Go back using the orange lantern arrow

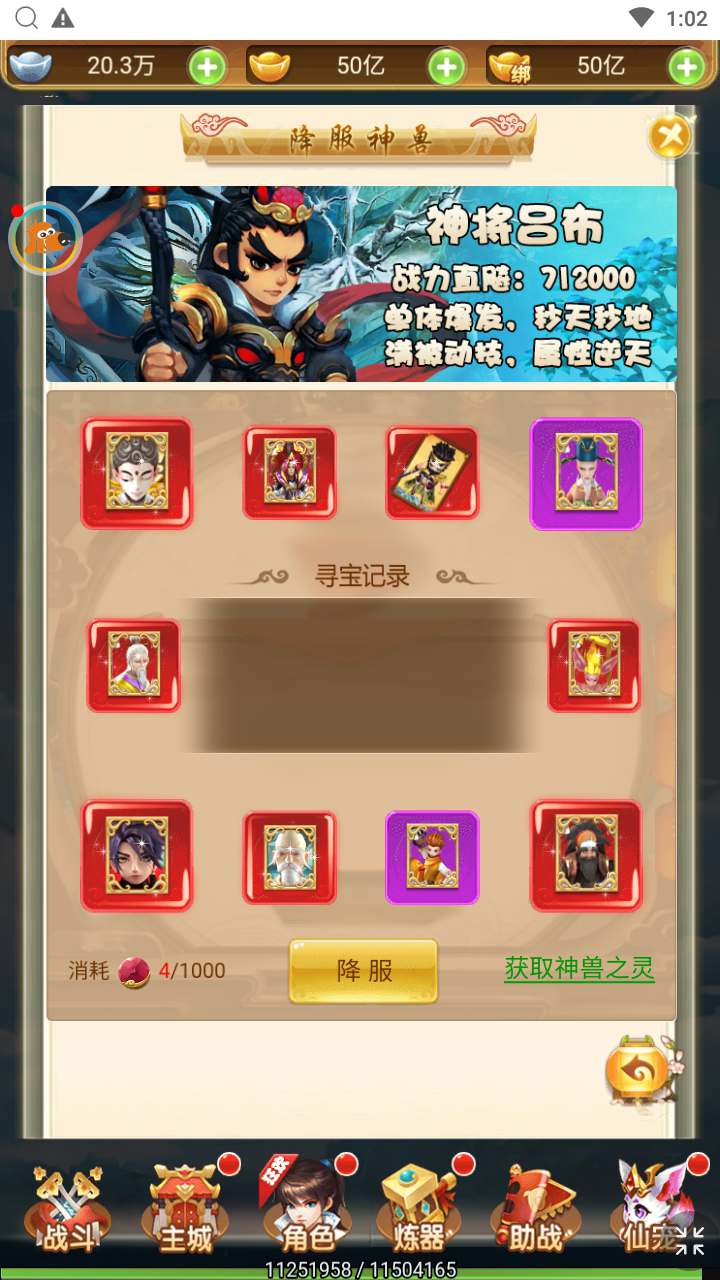pos(637,1072)
